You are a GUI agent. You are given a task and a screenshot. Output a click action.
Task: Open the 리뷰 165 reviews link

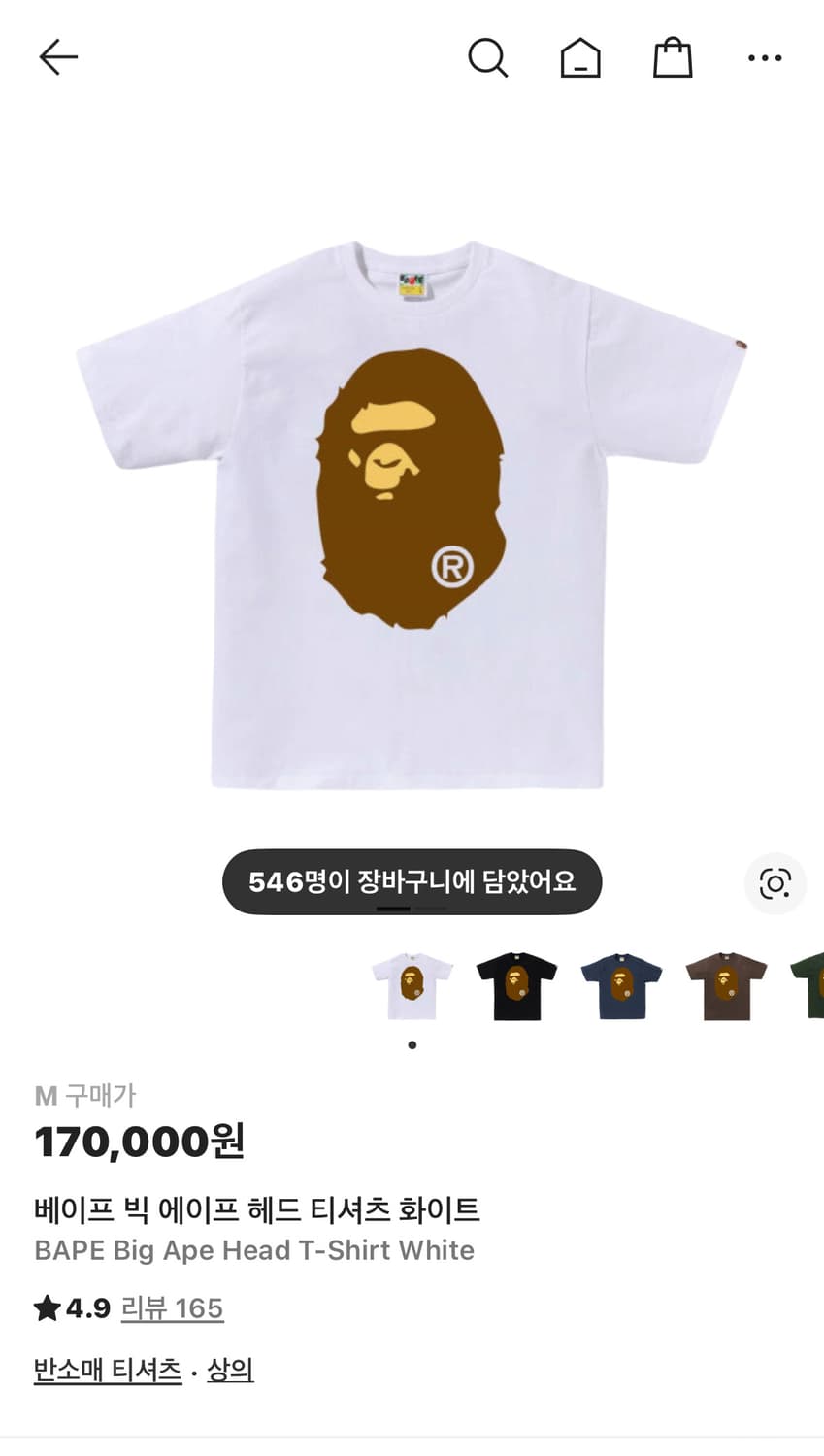[x=172, y=1307]
